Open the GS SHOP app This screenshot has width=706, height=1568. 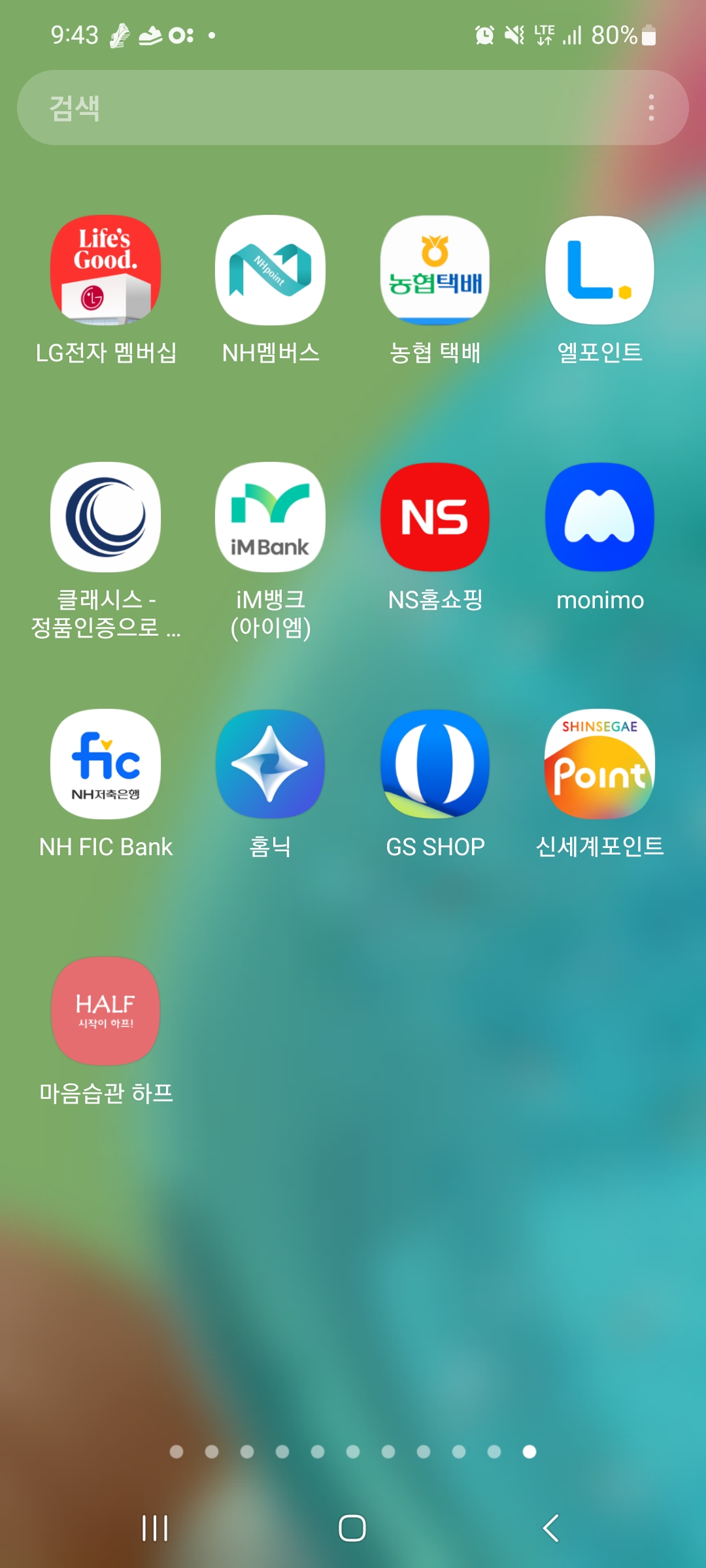click(x=435, y=764)
